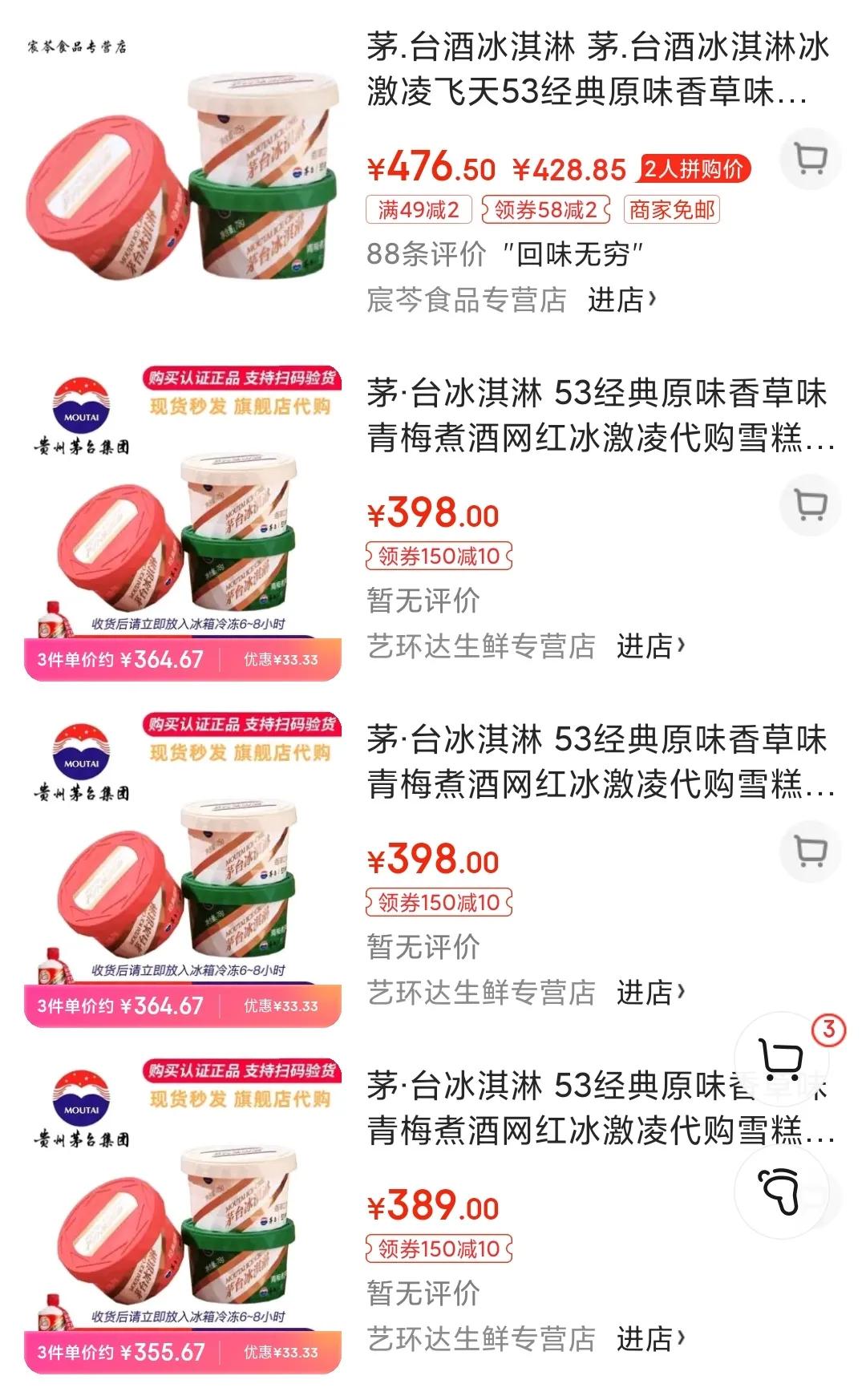The width and height of the screenshot is (866, 1400).
Task: Click 进店 on the ¥389 listing
Action: click(x=646, y=1336)
